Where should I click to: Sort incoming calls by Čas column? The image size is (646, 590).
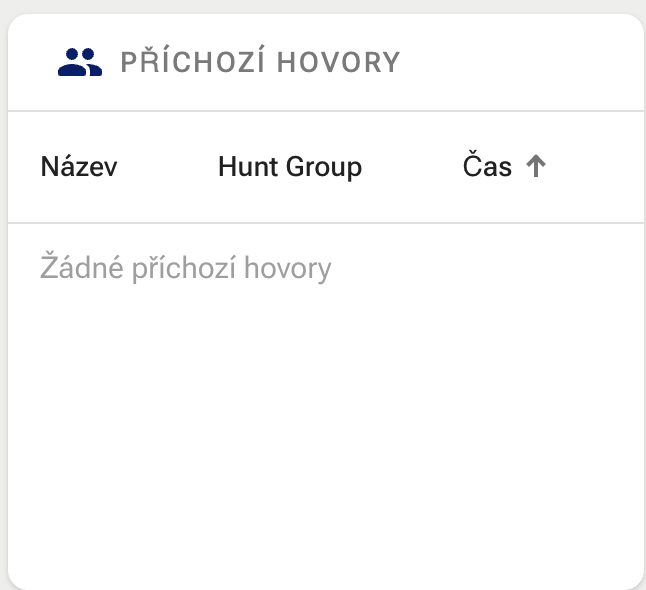pyautogui.click(x=488, y=167)
